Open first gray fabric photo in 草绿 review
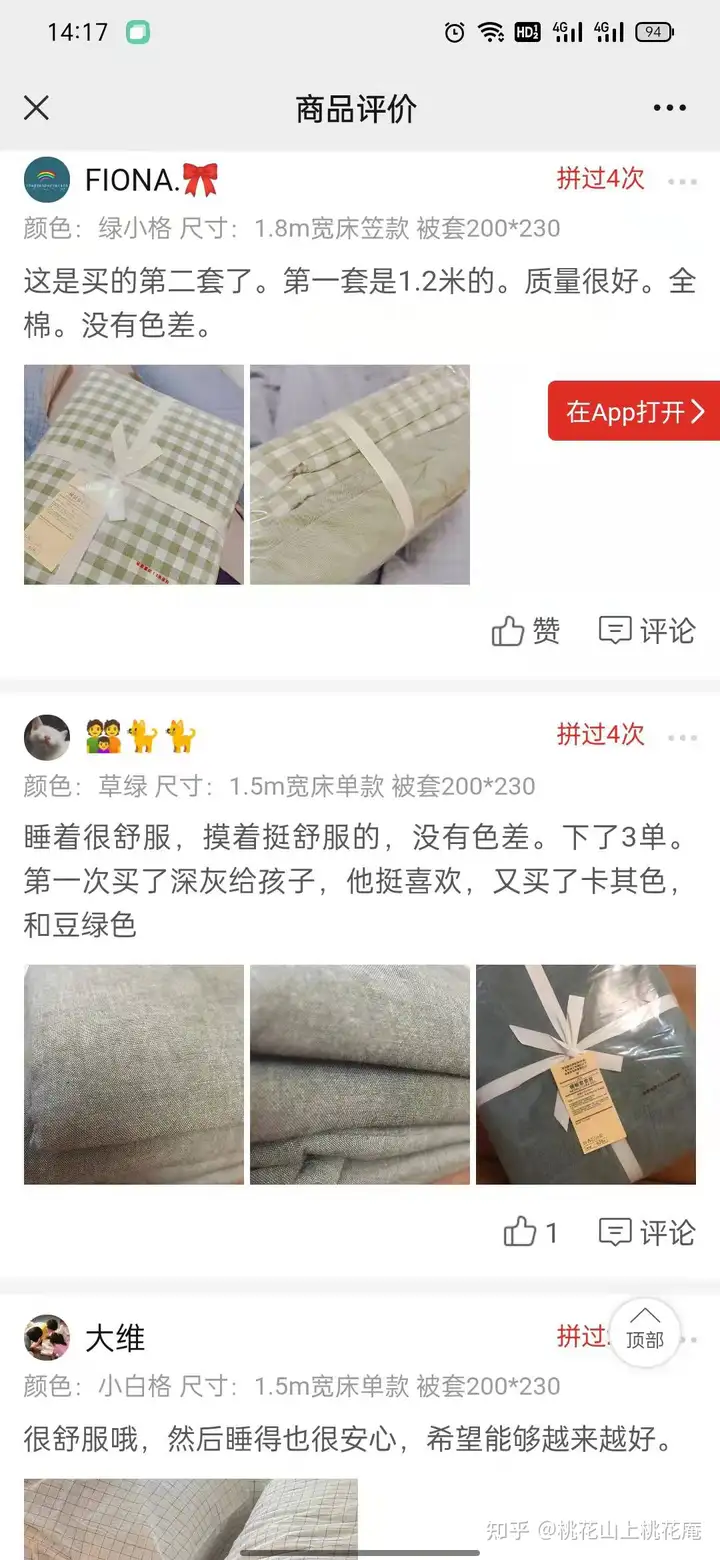 pos(134,1075)
